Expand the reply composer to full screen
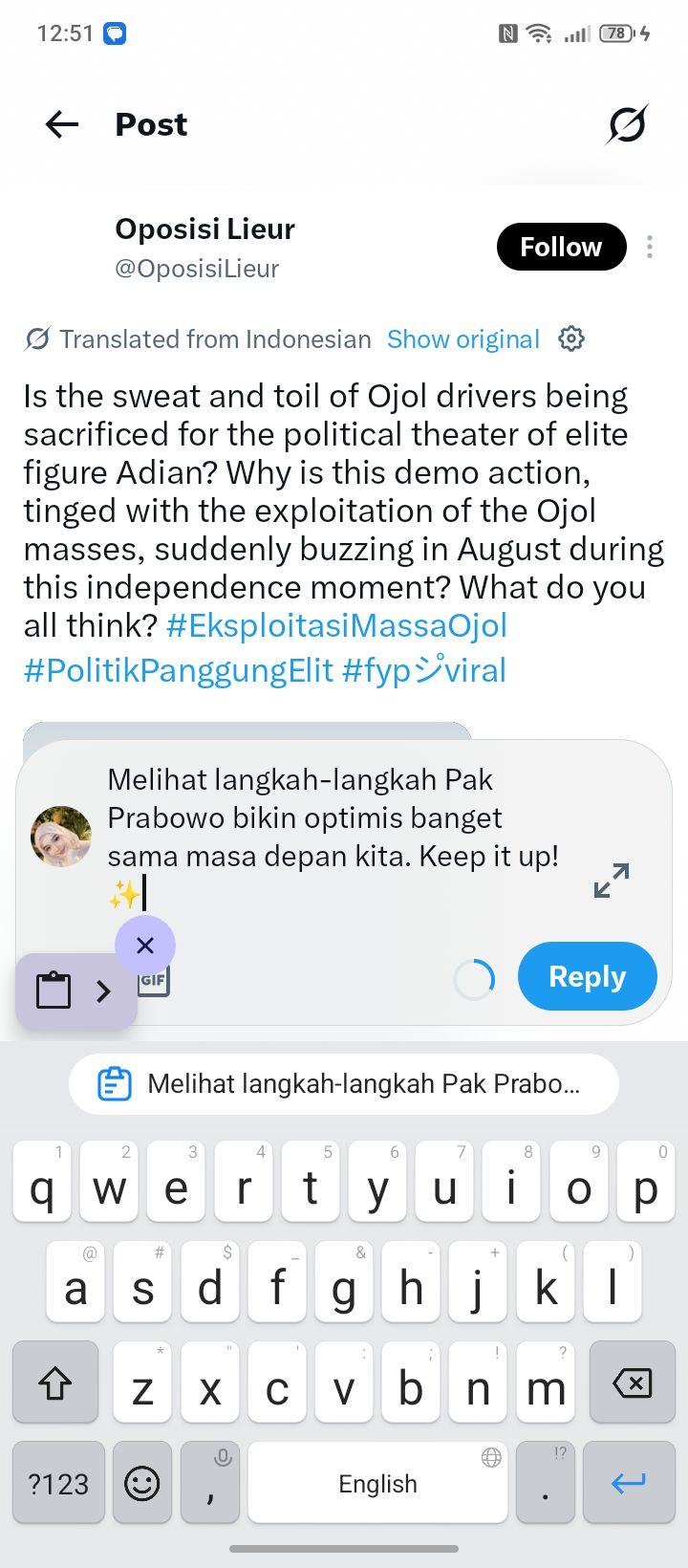 612,881
